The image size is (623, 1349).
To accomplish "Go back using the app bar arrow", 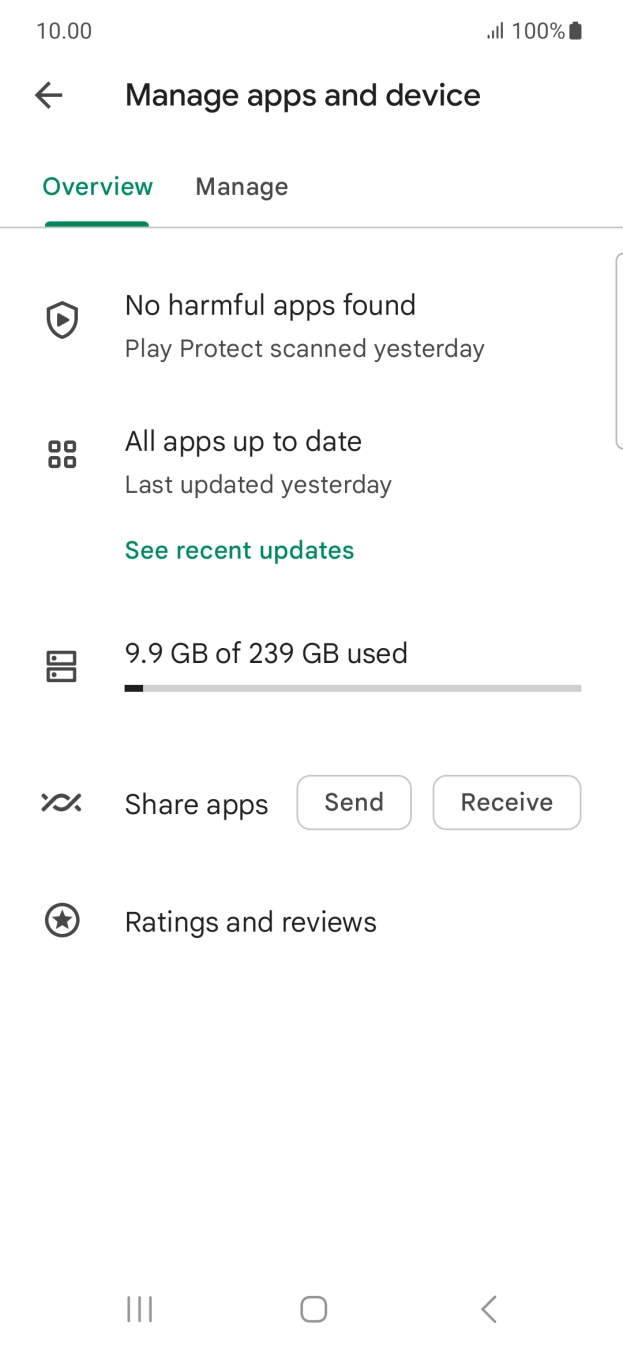I will 48,96.
